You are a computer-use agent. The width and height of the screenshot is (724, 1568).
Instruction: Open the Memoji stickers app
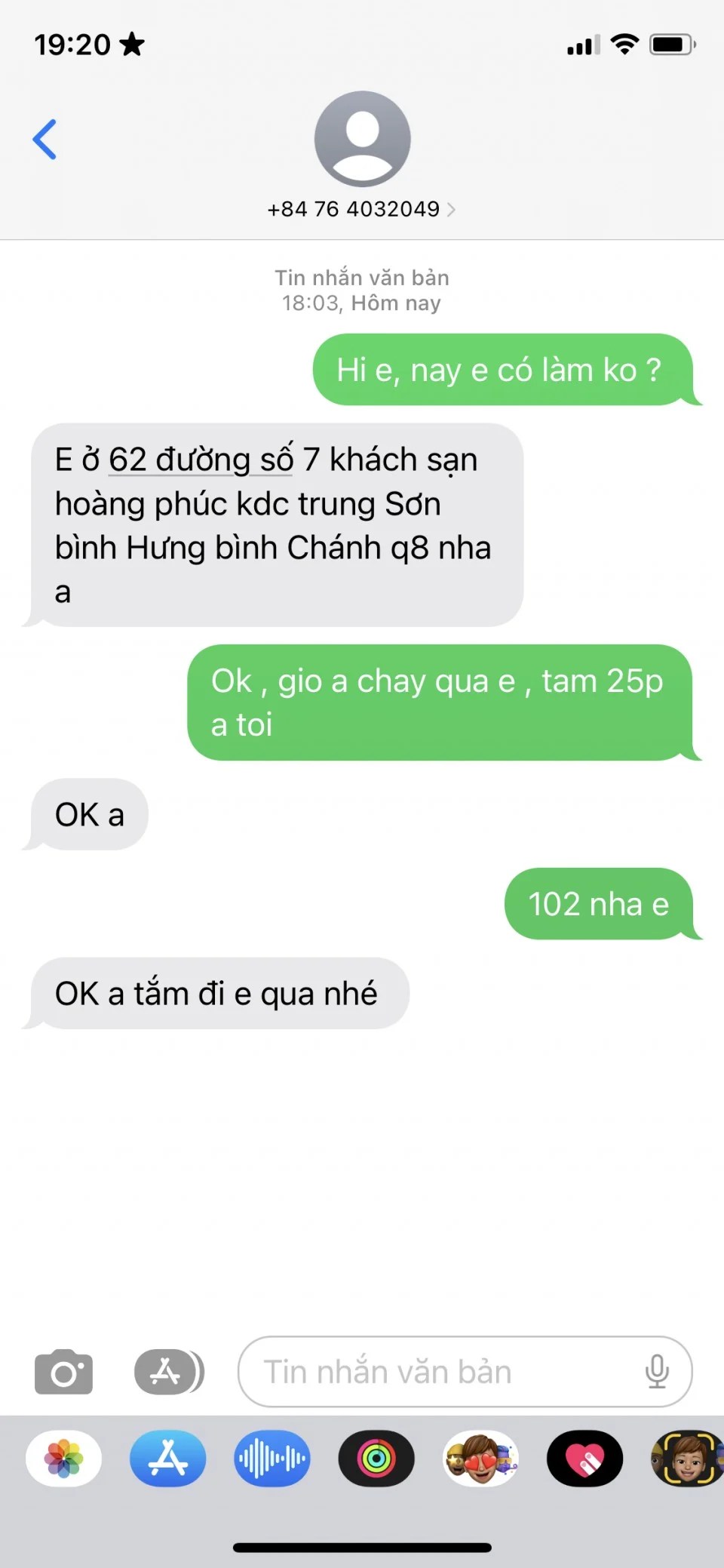(x=480, y=1459)
